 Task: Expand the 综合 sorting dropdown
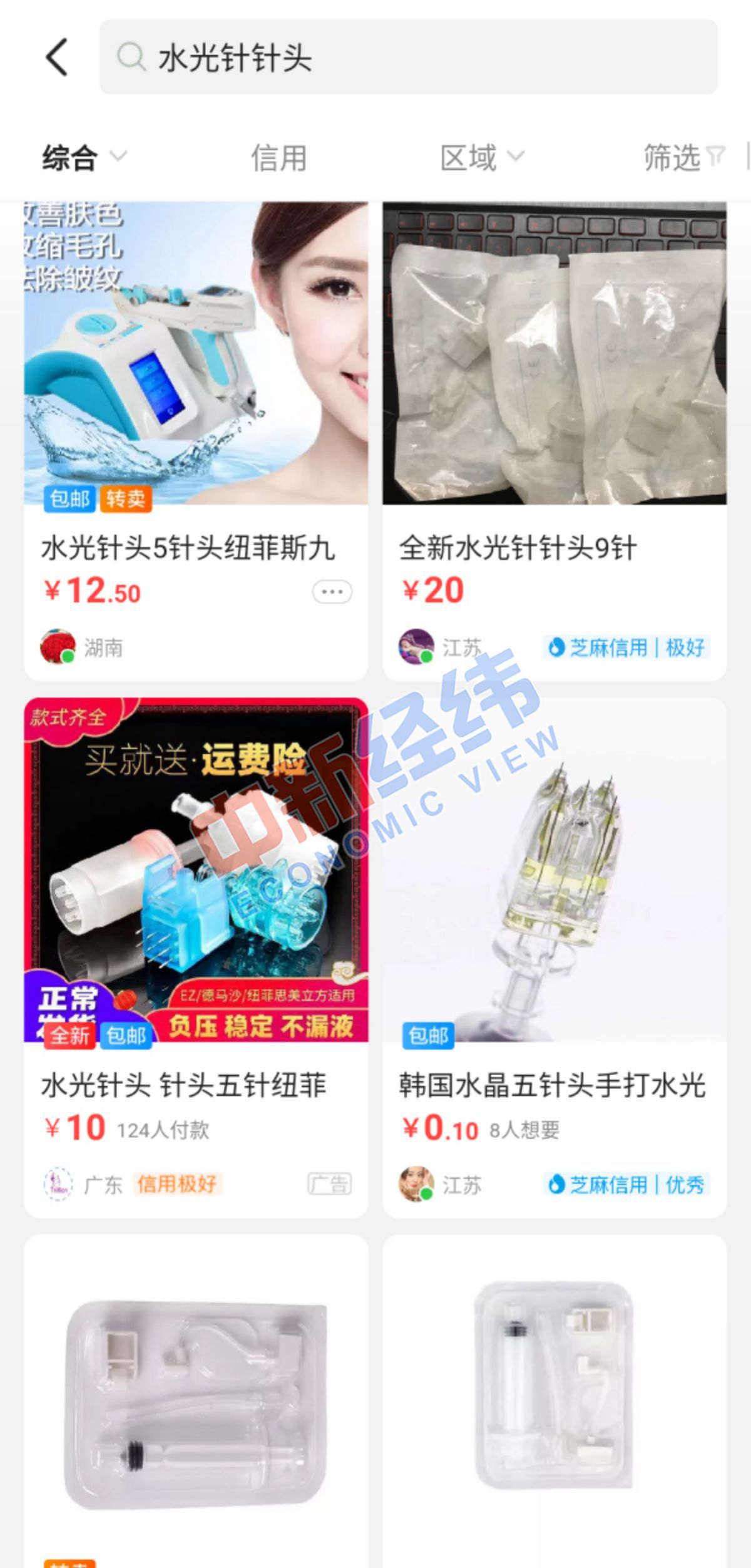[x=84, y=157]
